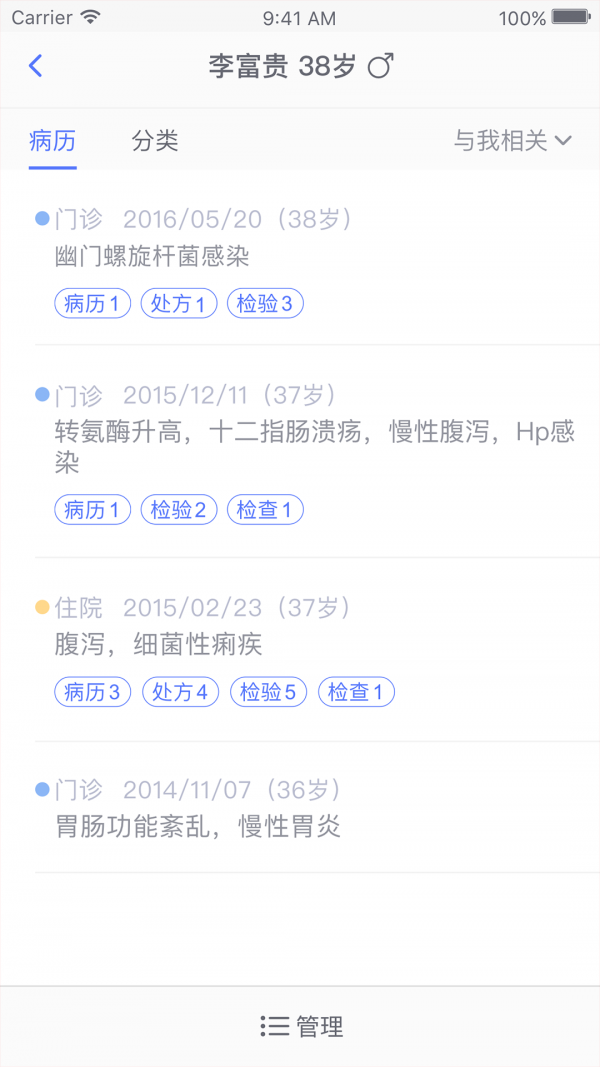Tap 处方1 chip under 幽门螺旋杆菌感染

pos(179,304)
